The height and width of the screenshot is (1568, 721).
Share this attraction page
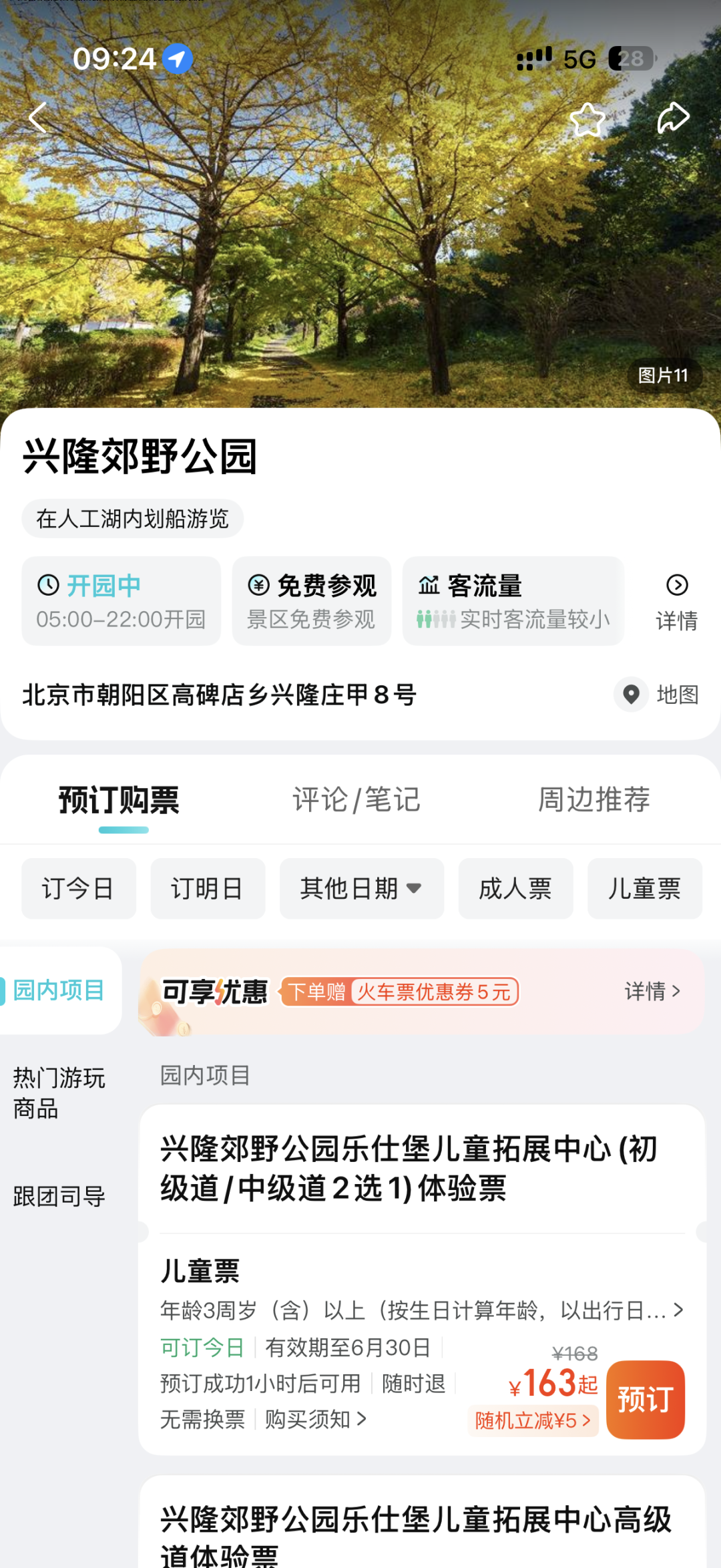pos(672,118)
